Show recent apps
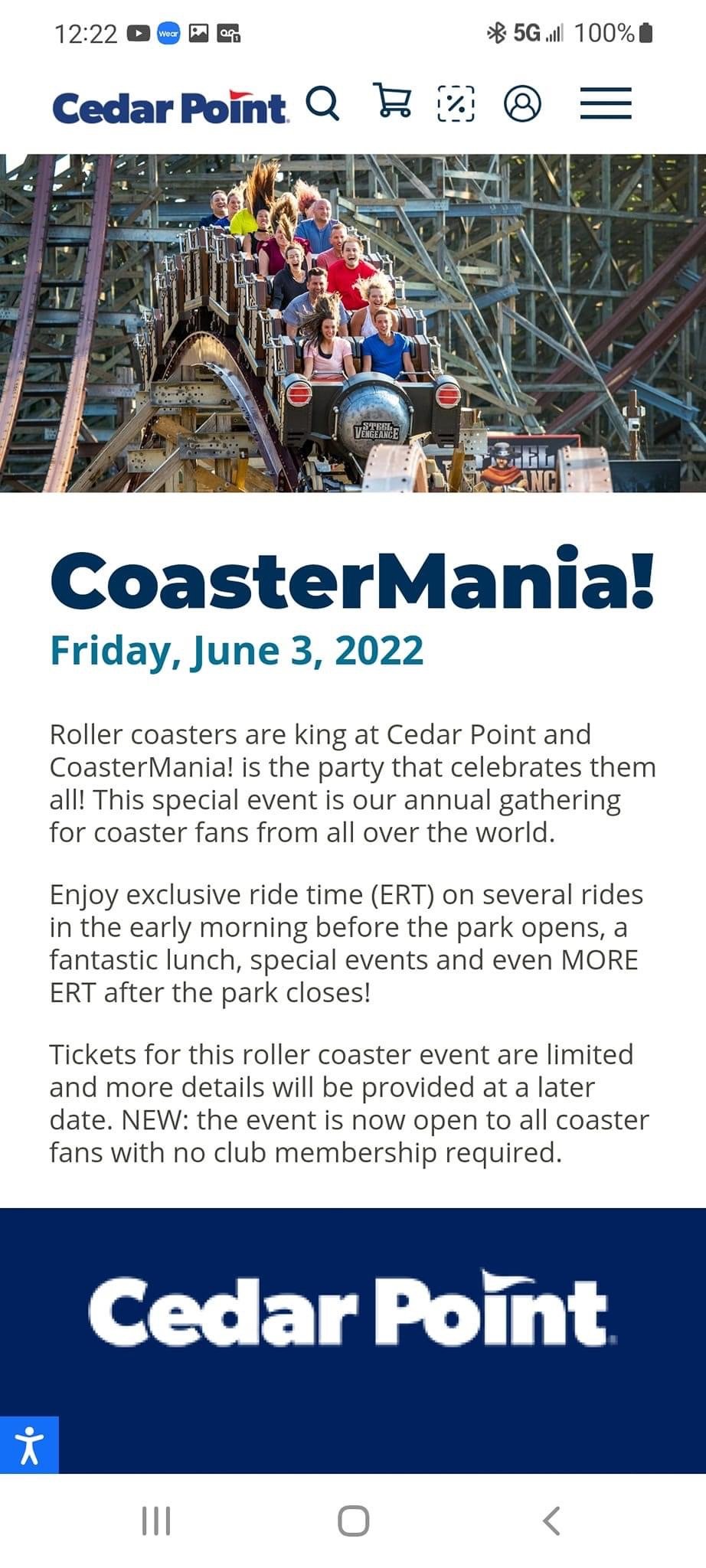 coord(156,1521)
